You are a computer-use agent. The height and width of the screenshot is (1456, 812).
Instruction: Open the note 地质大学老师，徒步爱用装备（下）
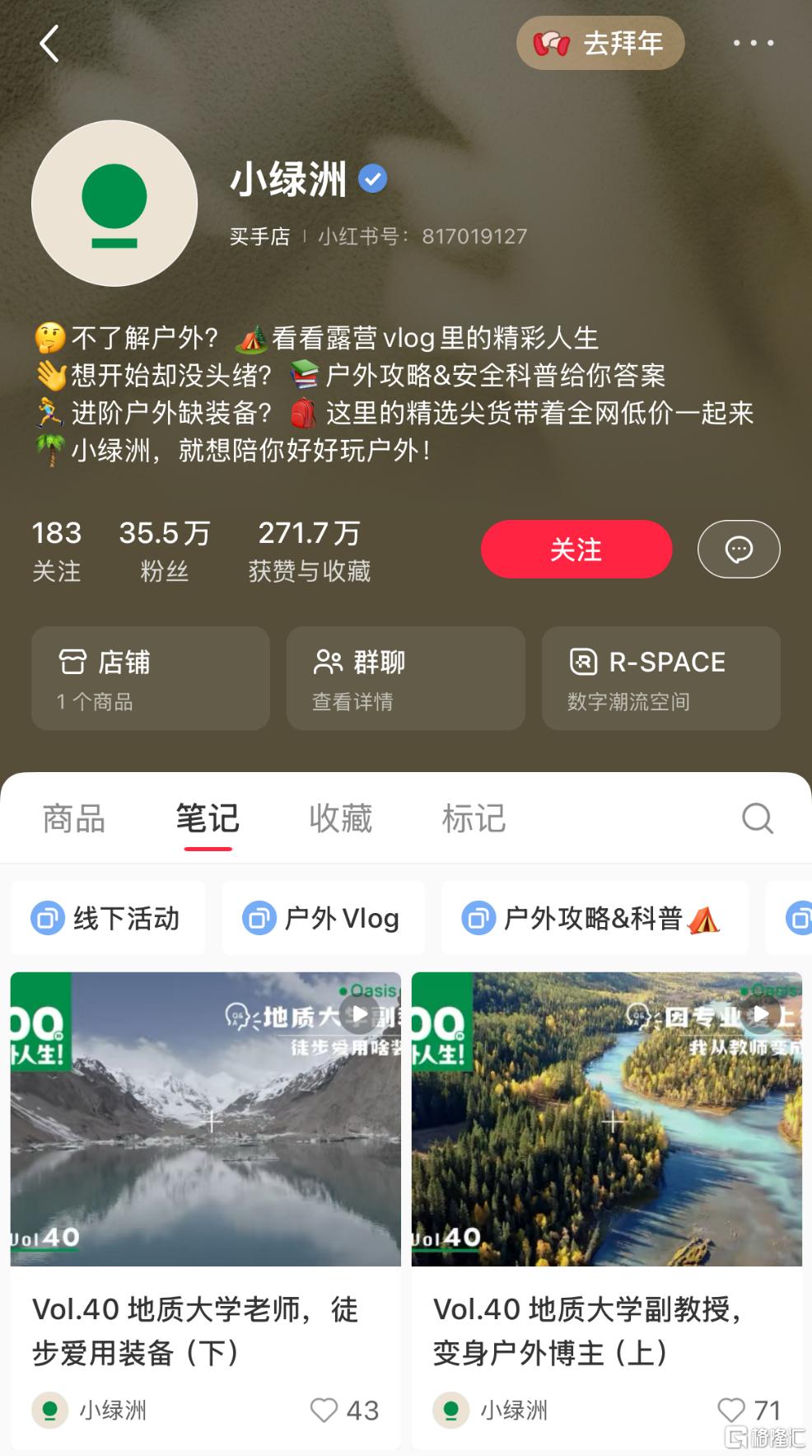coord(205,1154)
